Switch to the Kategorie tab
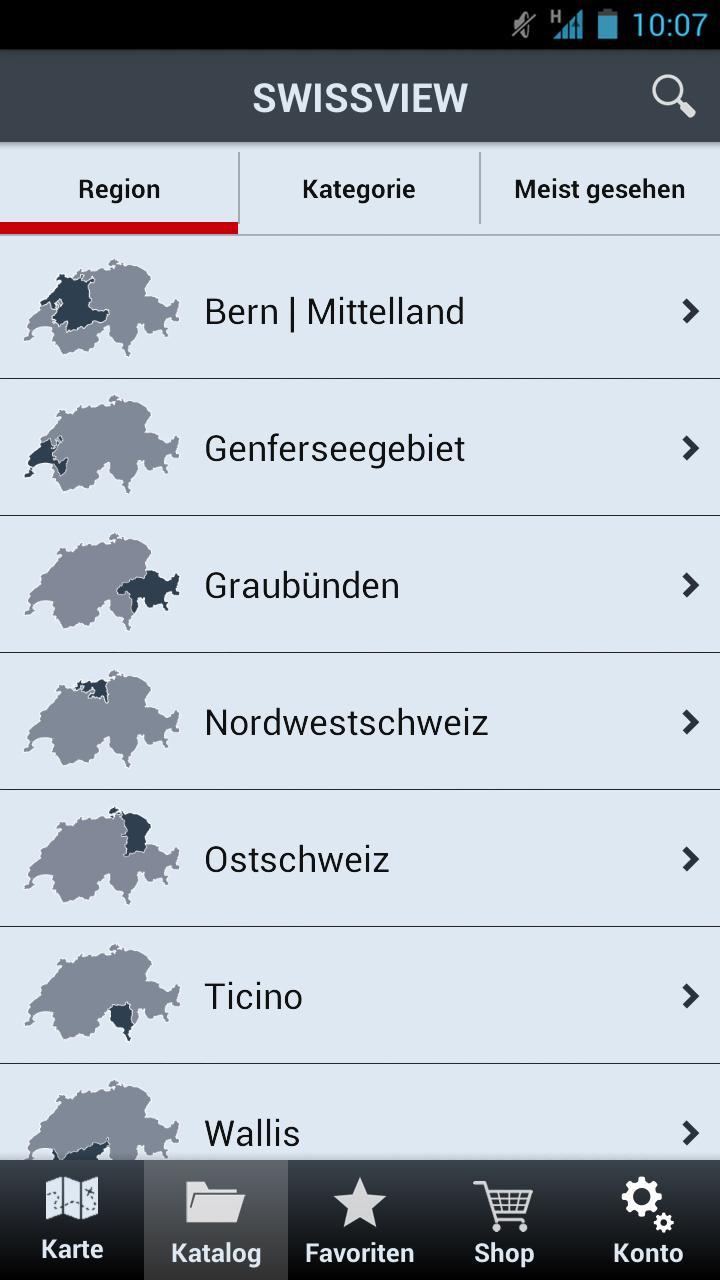Viewport: 720px width, 1280px height. pyautogui.click(x=359, y=189)
